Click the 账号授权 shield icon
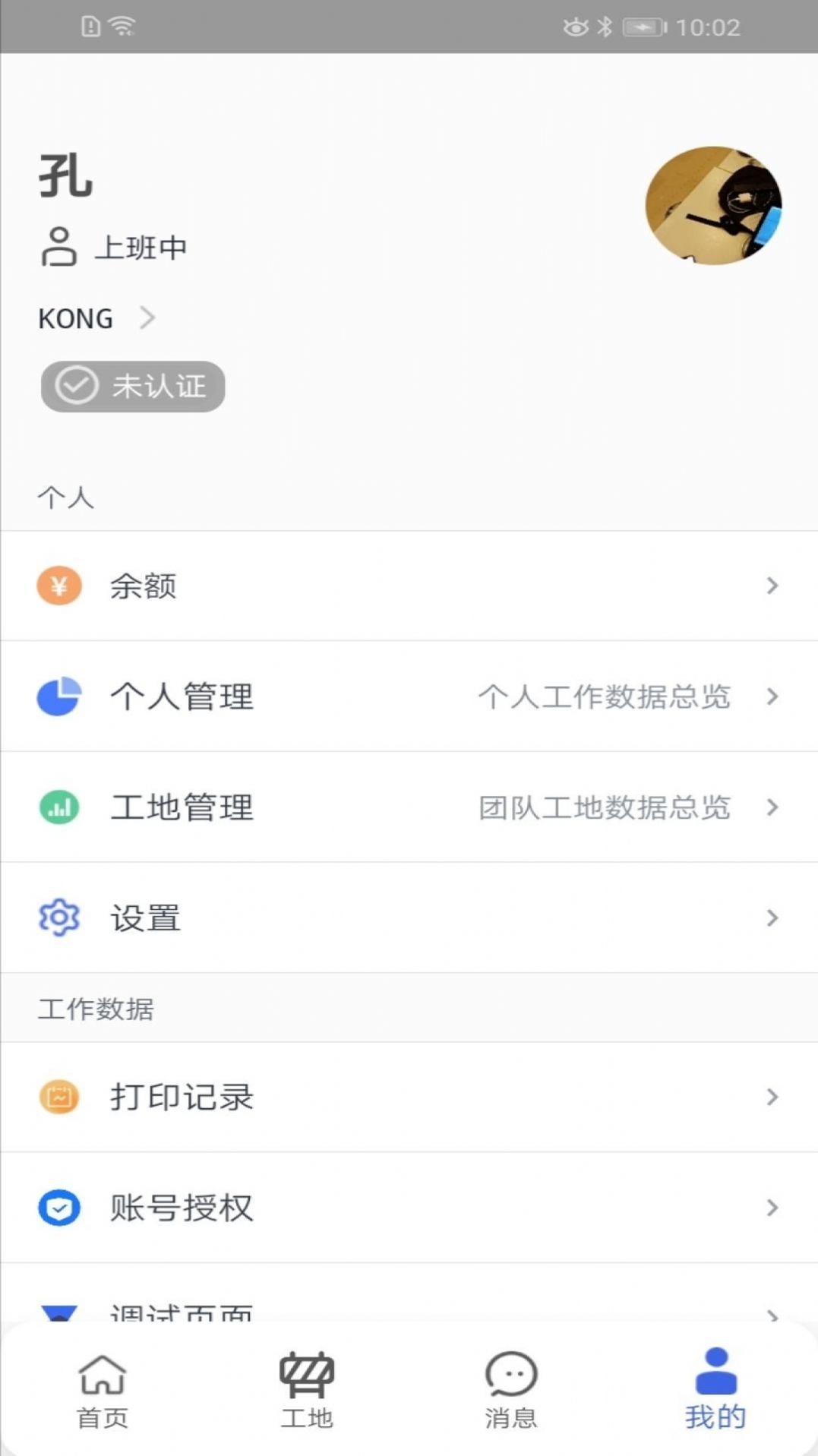Image resolution: width=818 pixels, height=1456 pixels. [x=58, y=1208]
